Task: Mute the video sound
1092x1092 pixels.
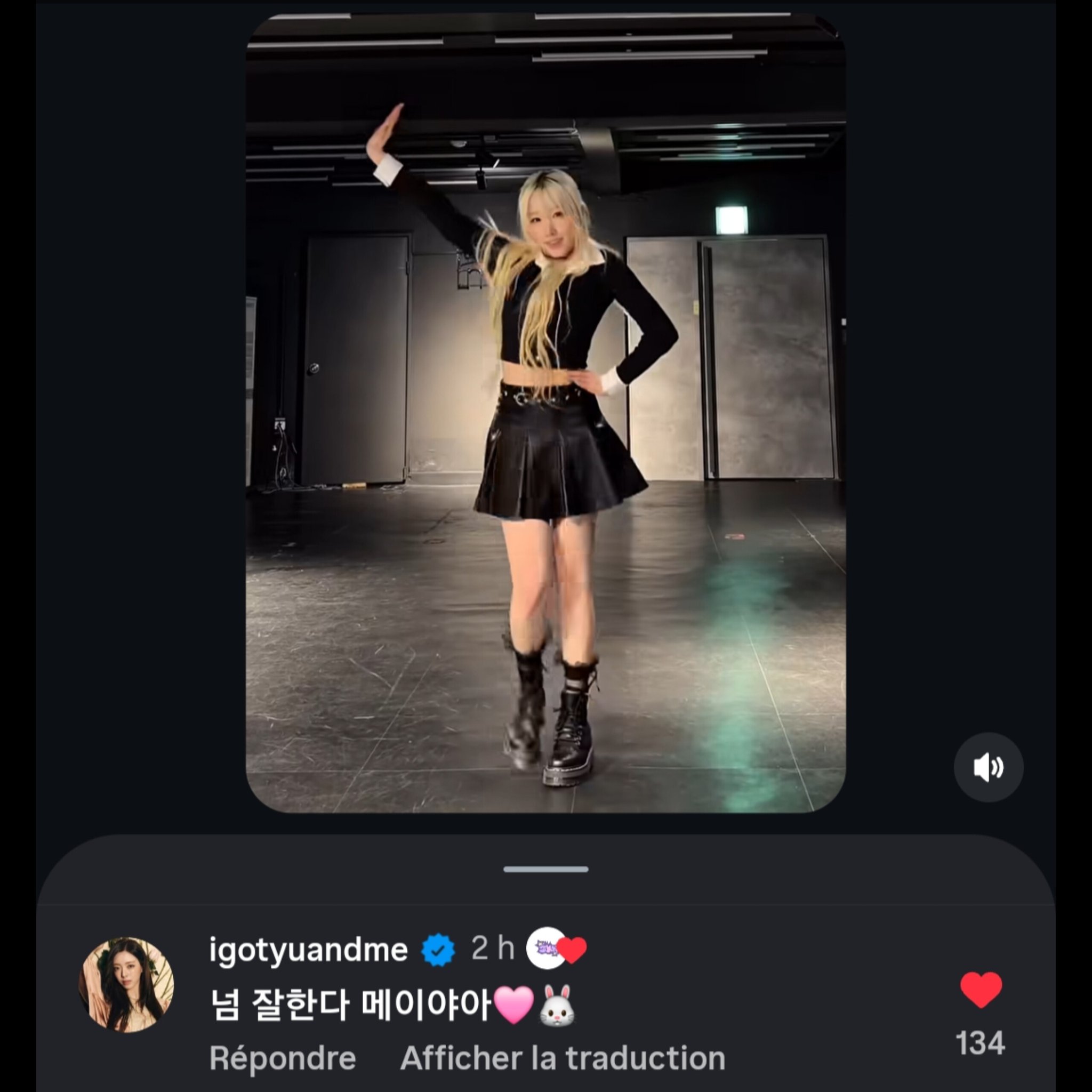Action: tap(988, 768)
